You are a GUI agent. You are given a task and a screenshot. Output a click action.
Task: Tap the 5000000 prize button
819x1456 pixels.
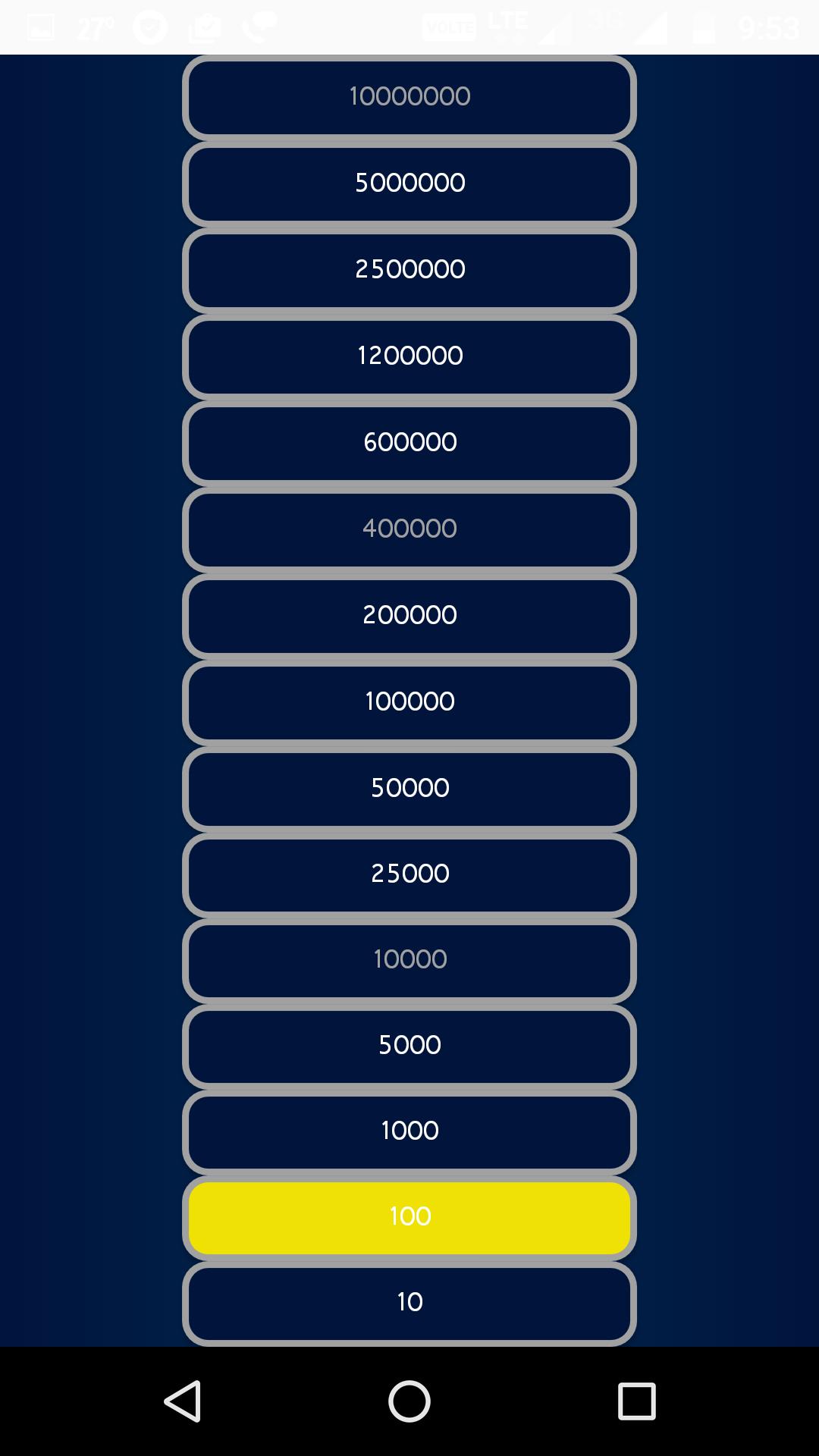tap(409, 184)
